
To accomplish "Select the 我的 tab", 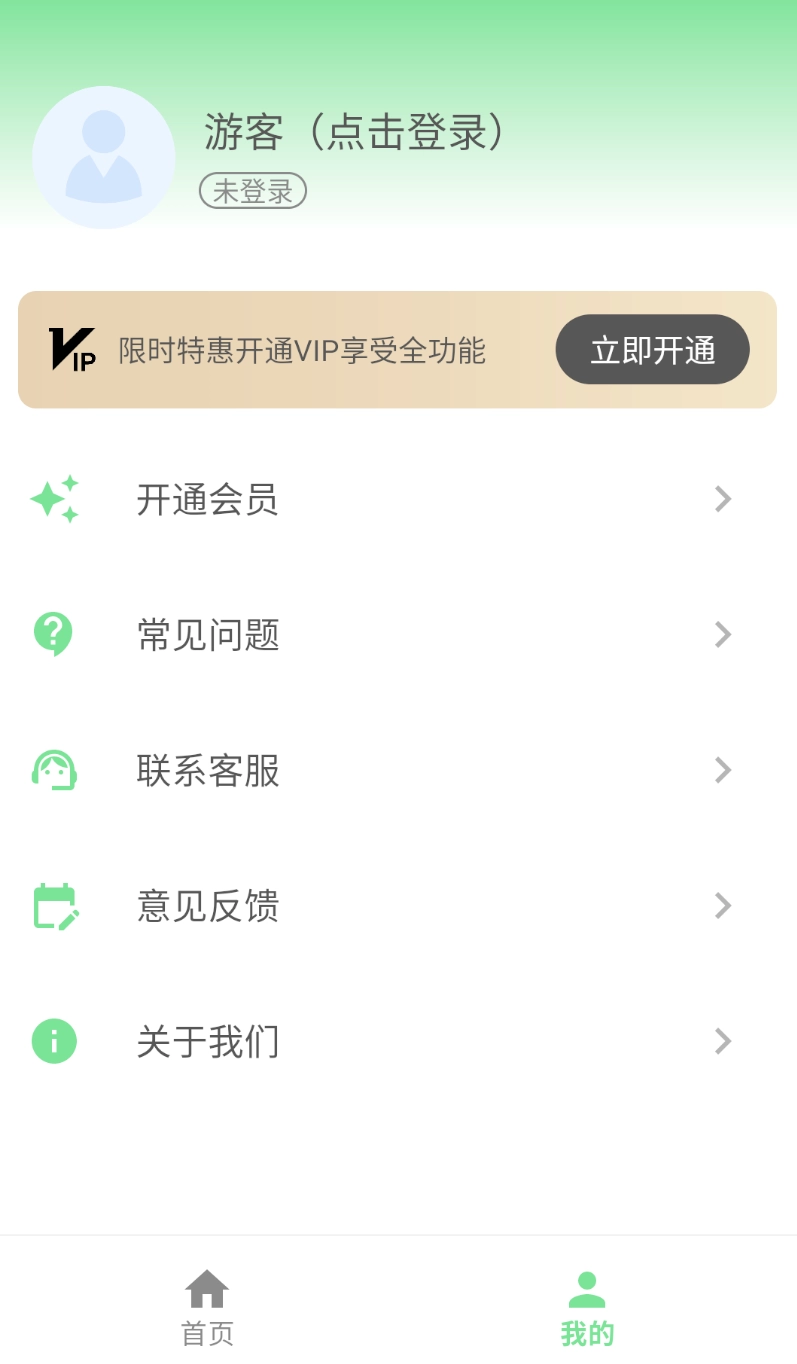I will (x=586, y=1310).
